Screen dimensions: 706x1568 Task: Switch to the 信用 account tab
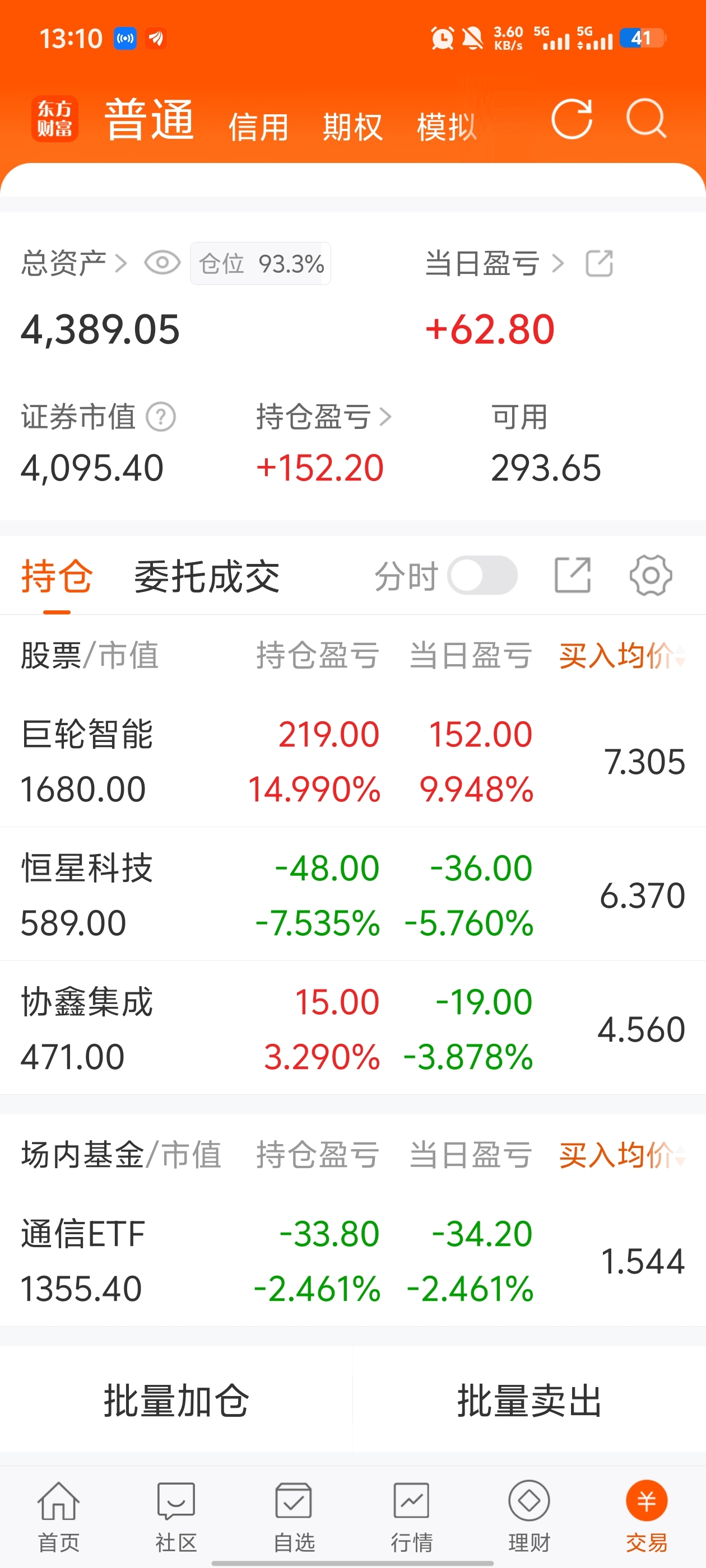tap(258, 127)
